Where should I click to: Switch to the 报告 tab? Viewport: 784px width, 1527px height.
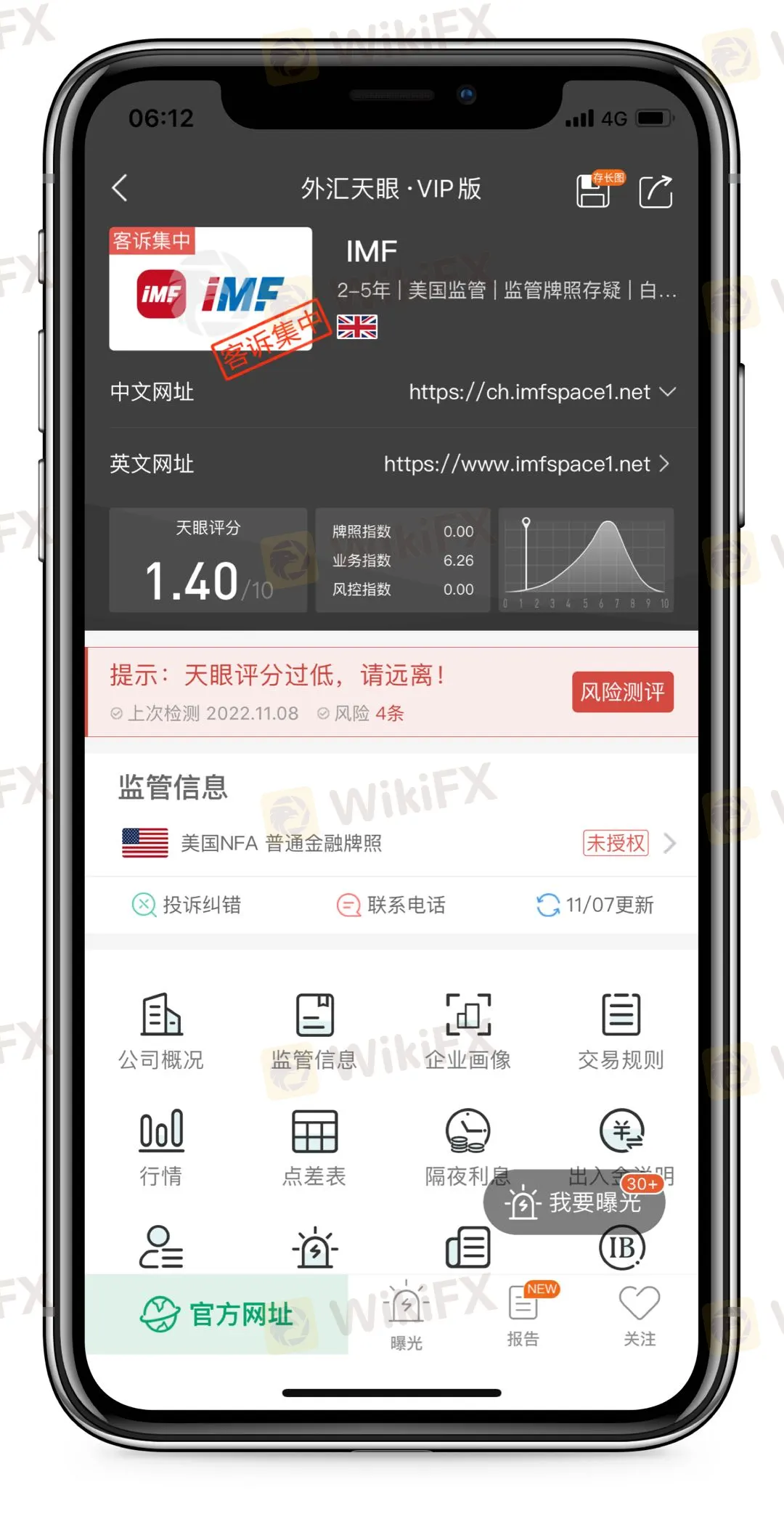(x=523, y=1316)
